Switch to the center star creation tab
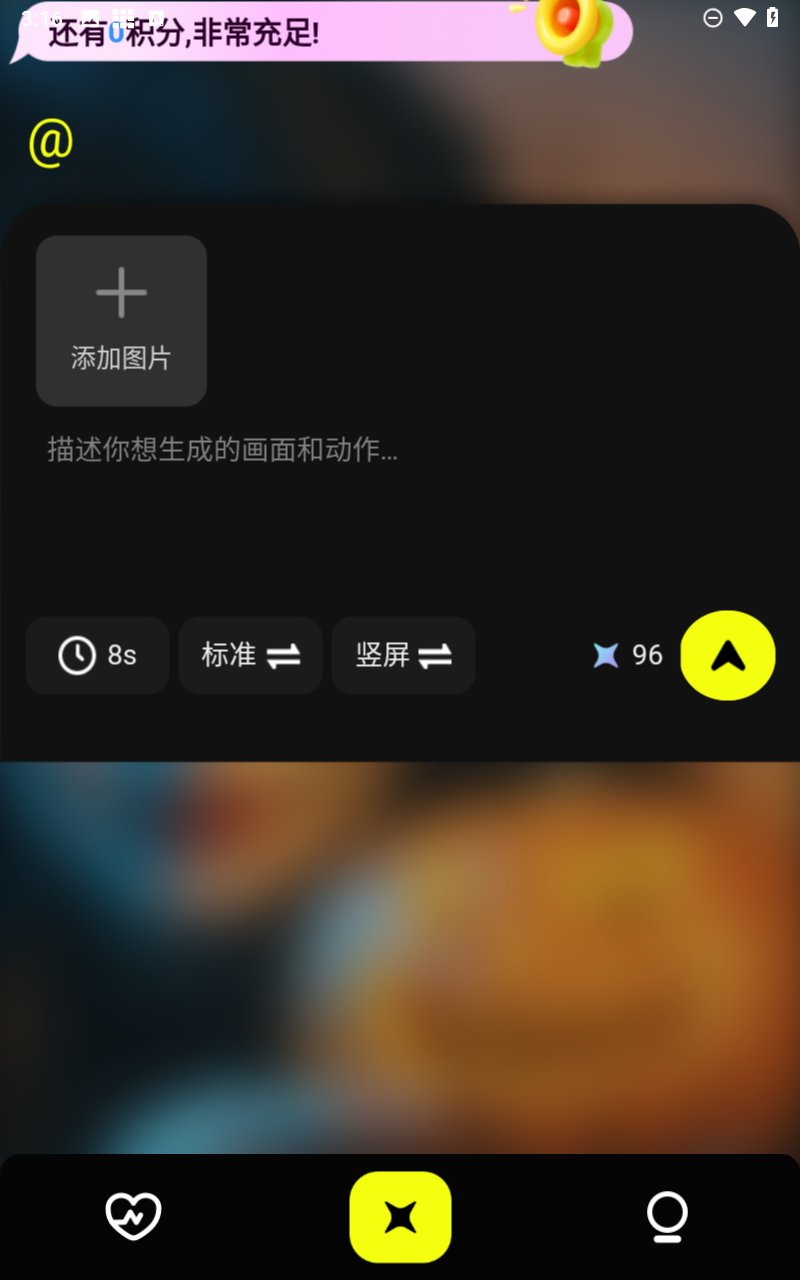 pyautogui.click(x=400, y=1216)
